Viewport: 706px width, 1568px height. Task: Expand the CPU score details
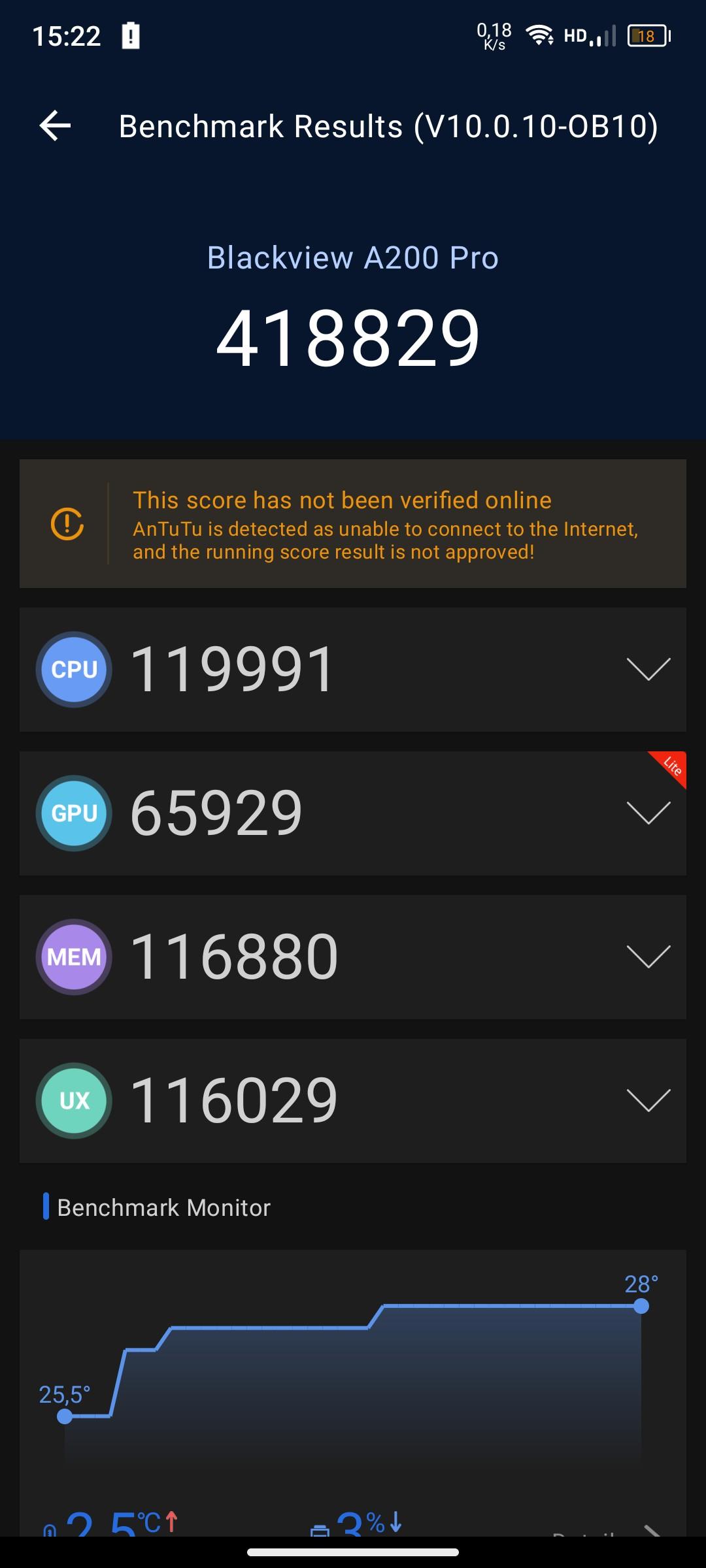648,669
